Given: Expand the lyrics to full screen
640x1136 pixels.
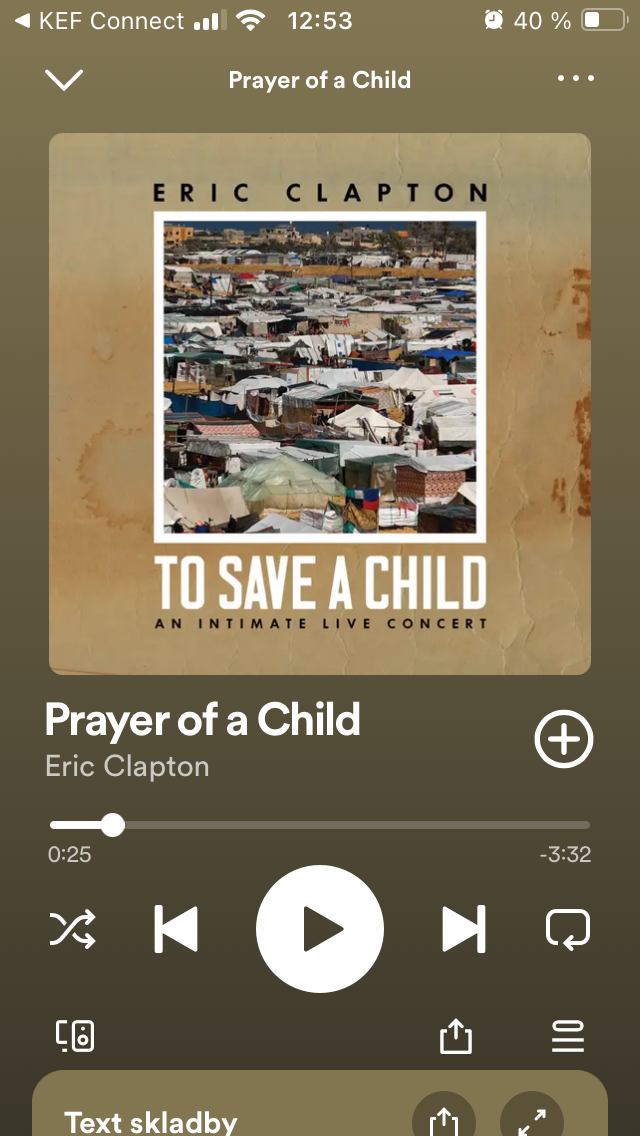Looking at the screenshot, I should (532, 1117).
